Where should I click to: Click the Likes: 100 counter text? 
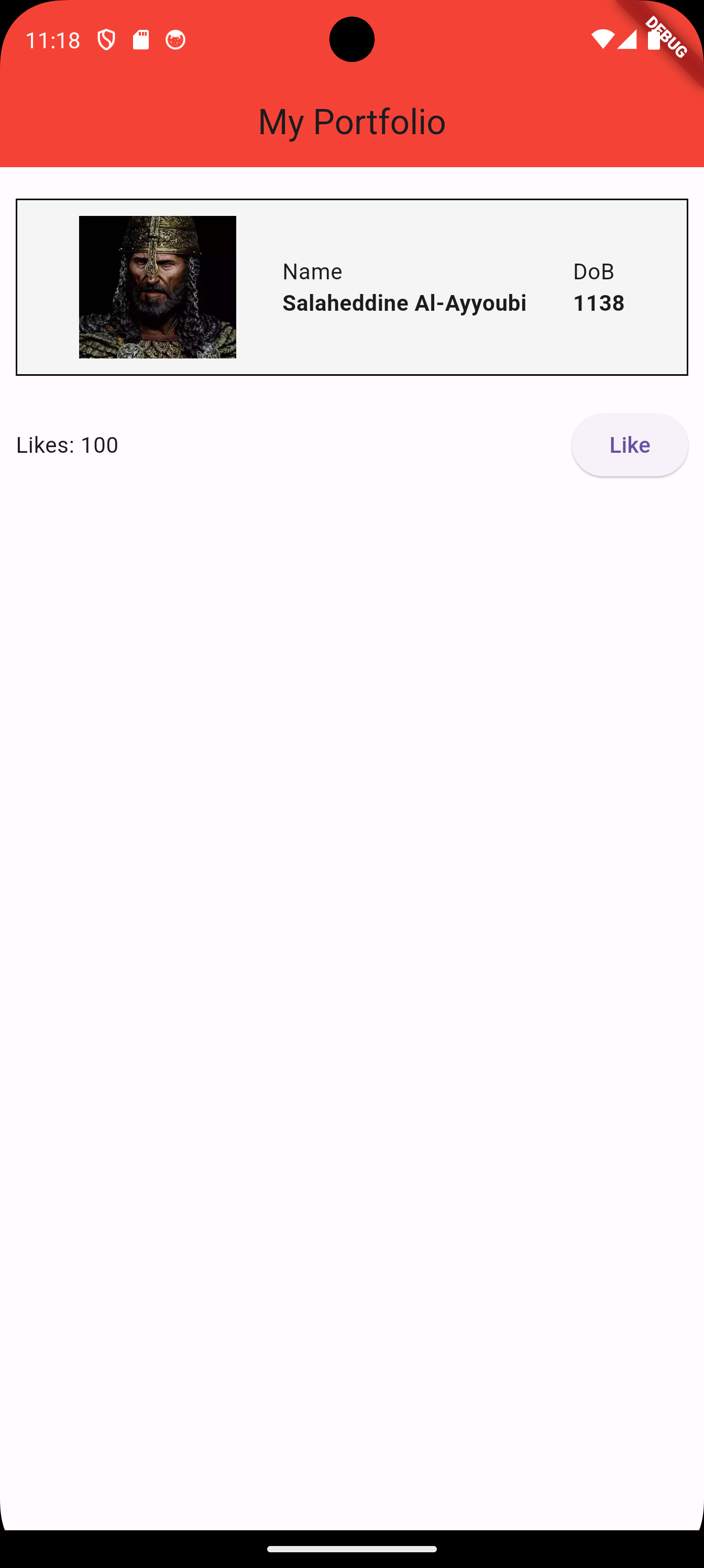click(67, 444)
